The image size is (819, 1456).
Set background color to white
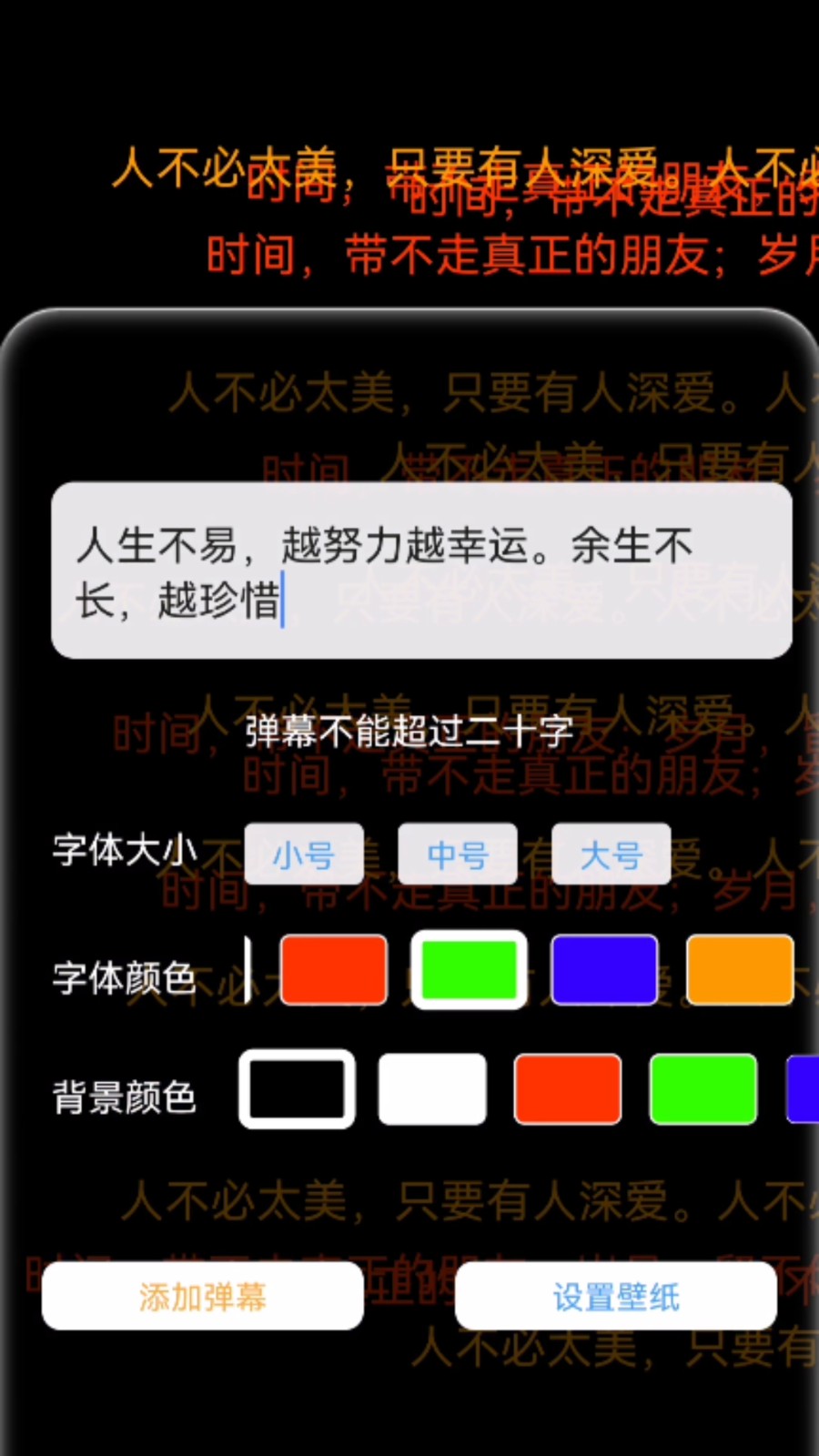[x=432, y=1089]
